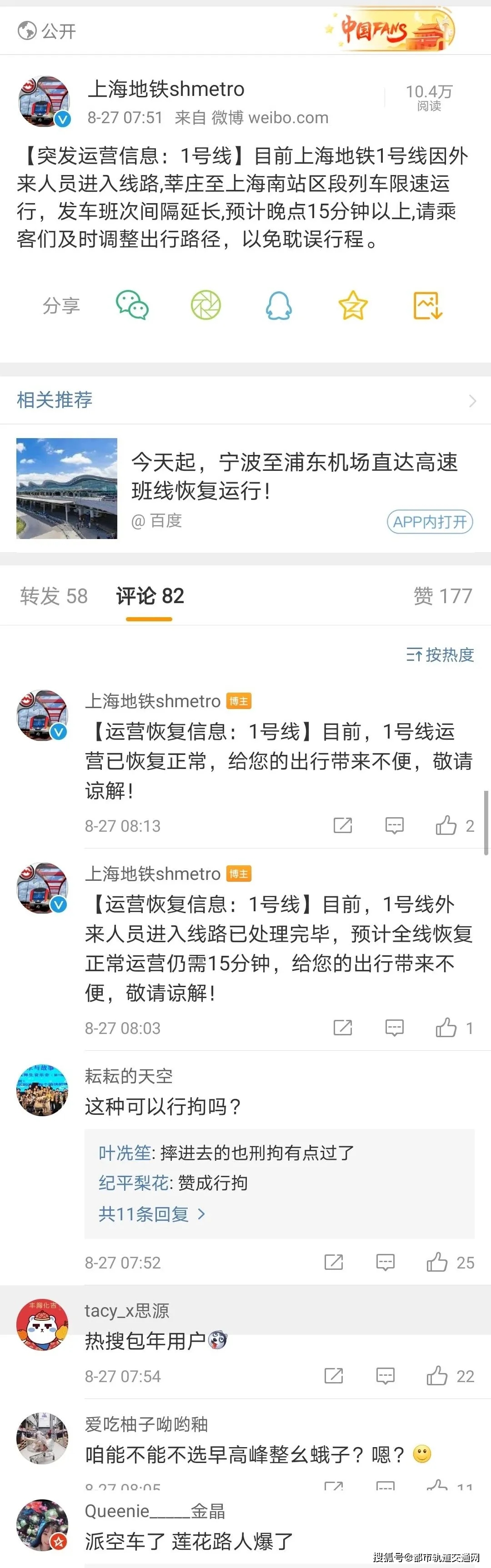Open the 宁波至浦东机场 recommended article
Image resolution: width=491 pixels, height=1568 pixels.
coord(294,476)
